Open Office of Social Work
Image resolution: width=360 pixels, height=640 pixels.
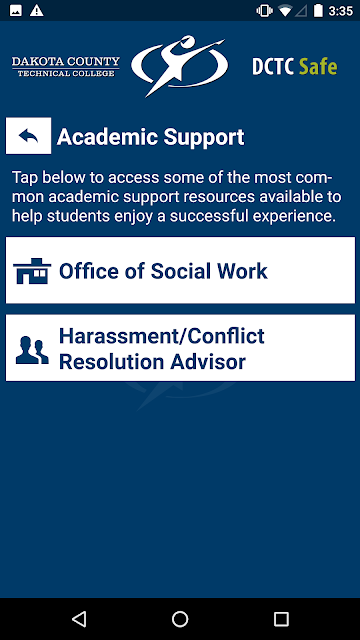[x=180, y=270]
